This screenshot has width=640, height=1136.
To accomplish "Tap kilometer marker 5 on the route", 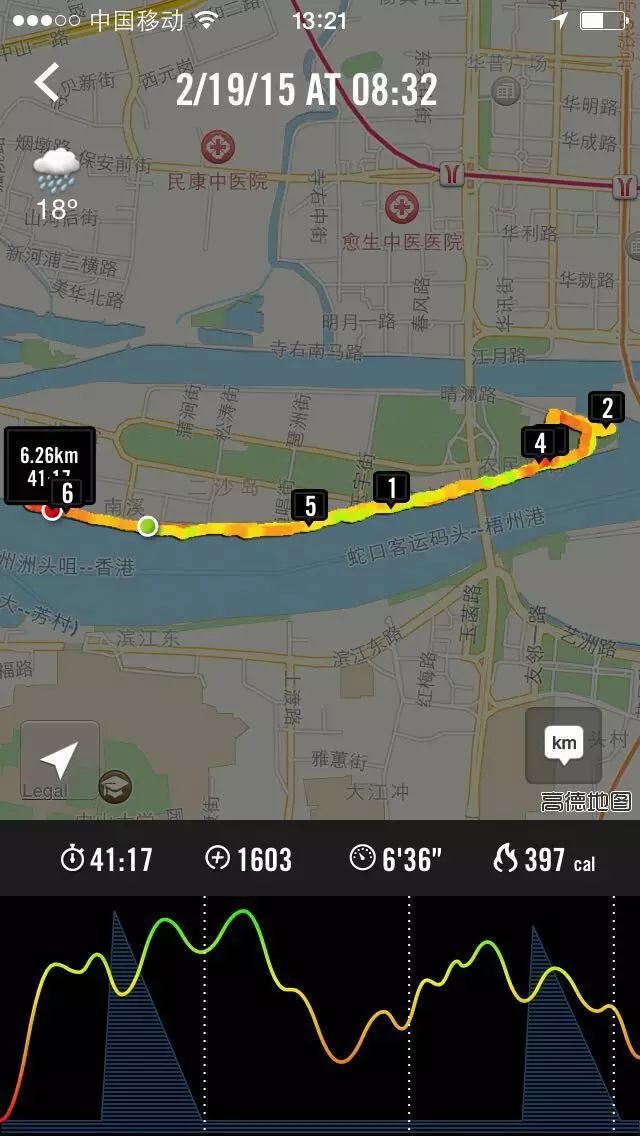I will click(x=310, y=505).
